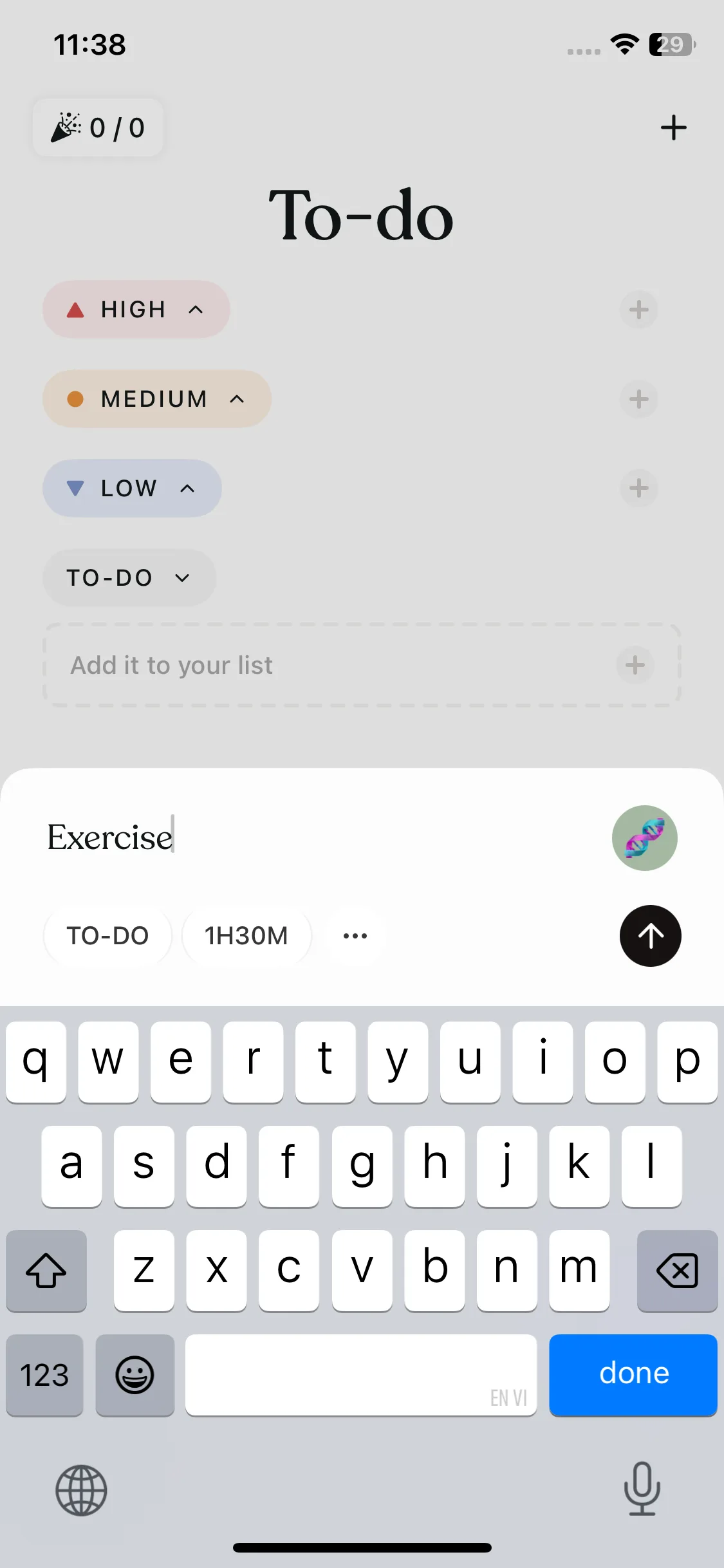
Task: Open the DNA emoji icon picker
Action: point(644,837)
